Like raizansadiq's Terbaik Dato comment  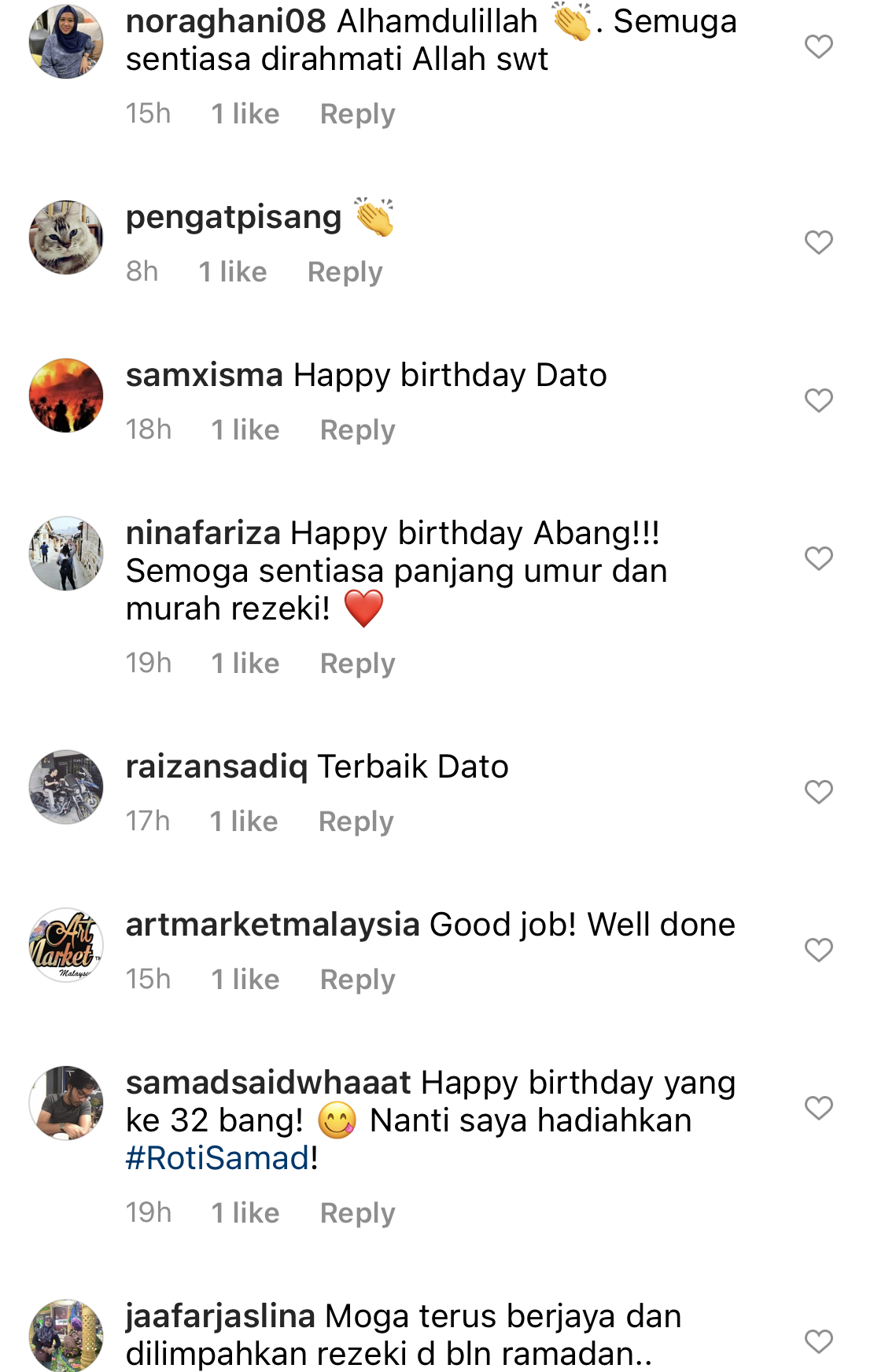pyautogui.click(x=818, y=792)
